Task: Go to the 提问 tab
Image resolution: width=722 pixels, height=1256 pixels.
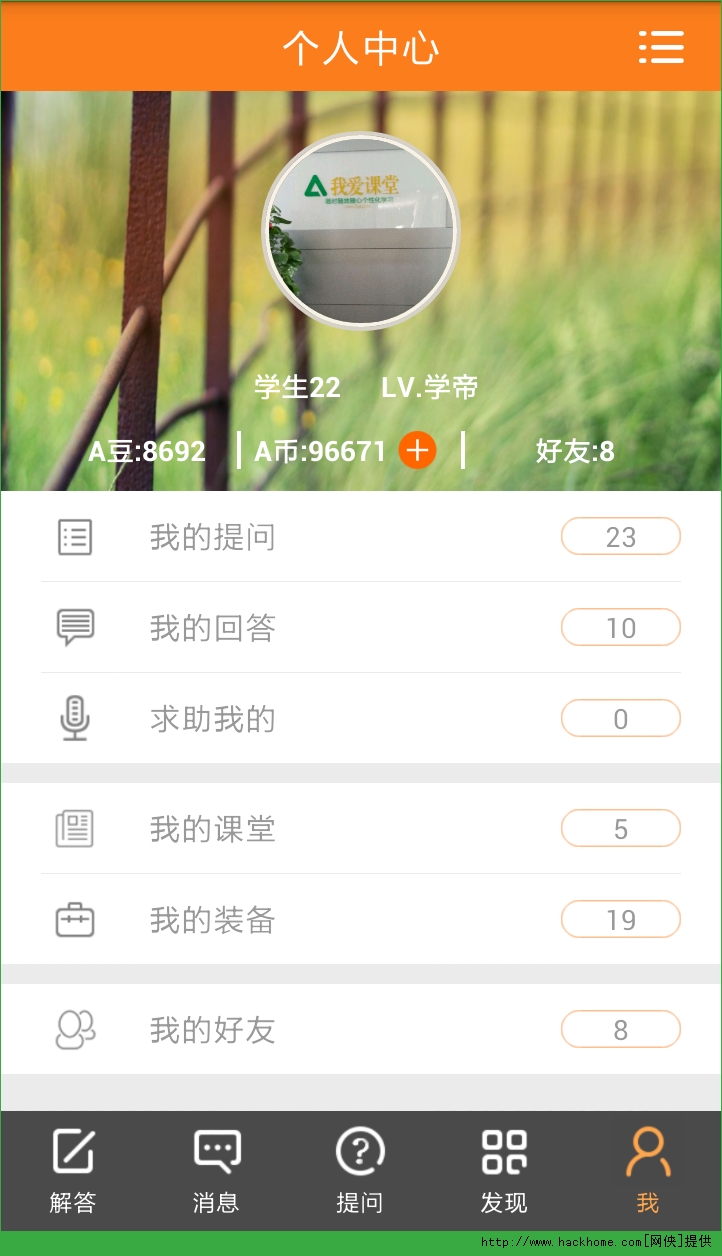Action: pyautogui.click(x=360, y=1171)
